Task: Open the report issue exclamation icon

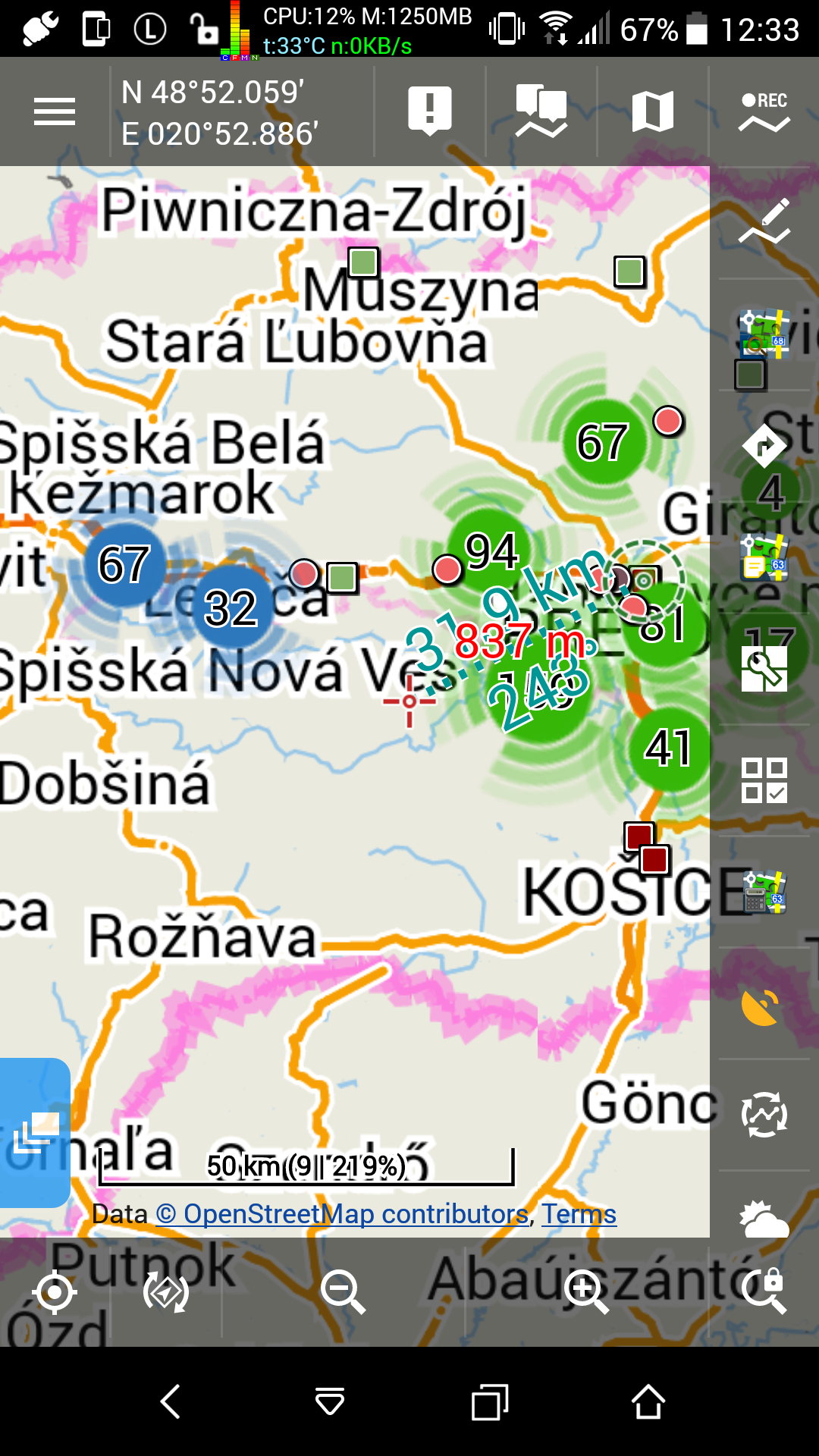Action: [430, 111]
